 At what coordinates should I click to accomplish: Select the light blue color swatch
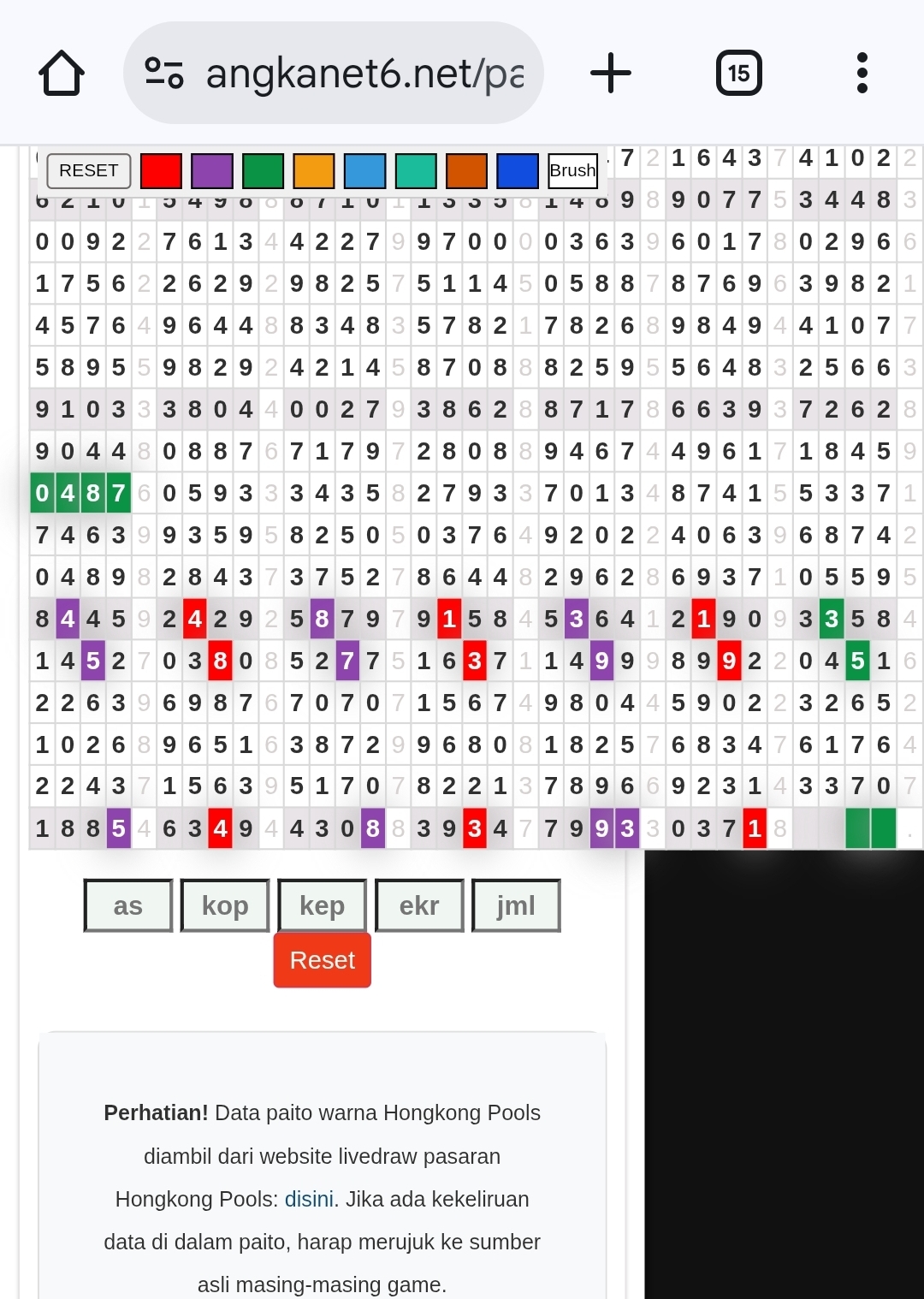coord(364,170)
